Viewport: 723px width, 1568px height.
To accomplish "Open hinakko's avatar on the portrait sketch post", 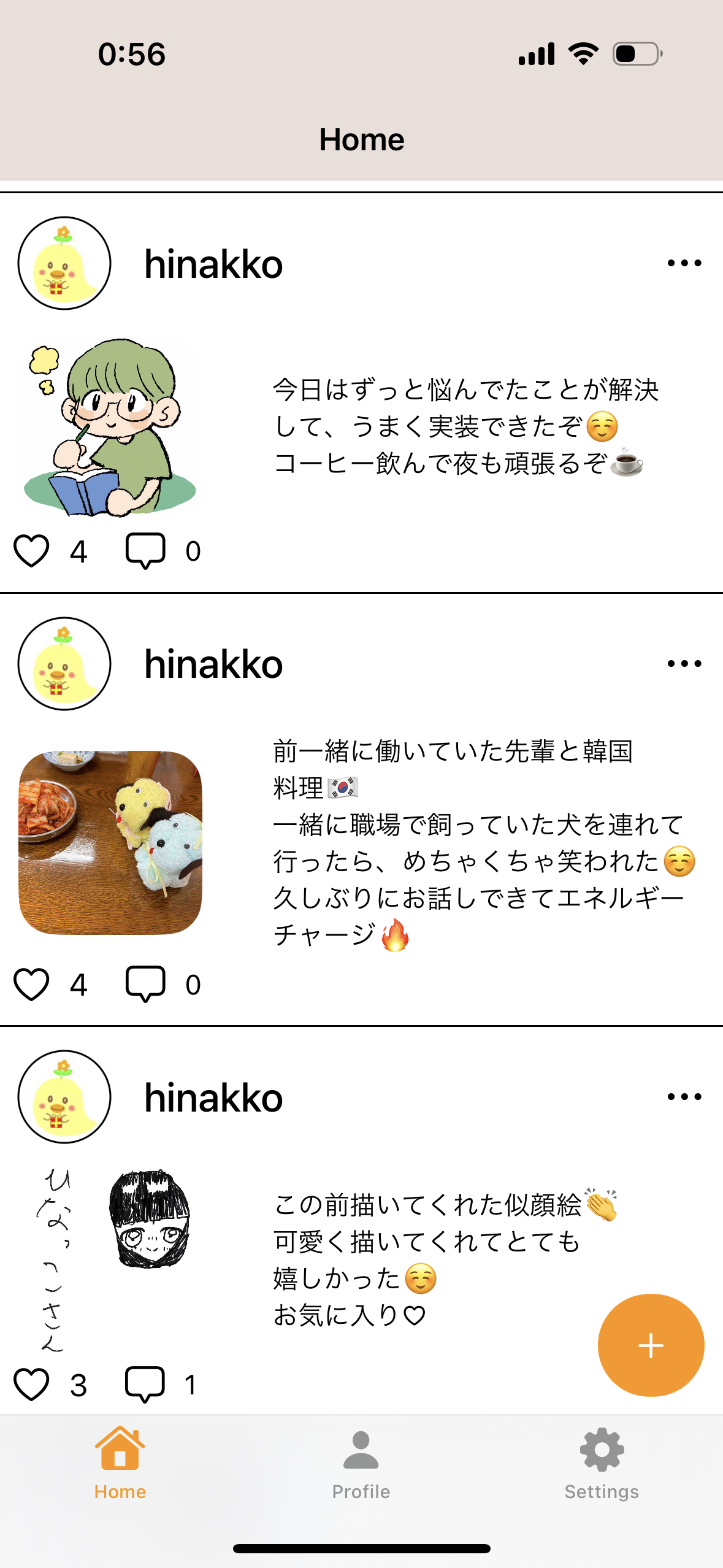I will pos(64,1097).
